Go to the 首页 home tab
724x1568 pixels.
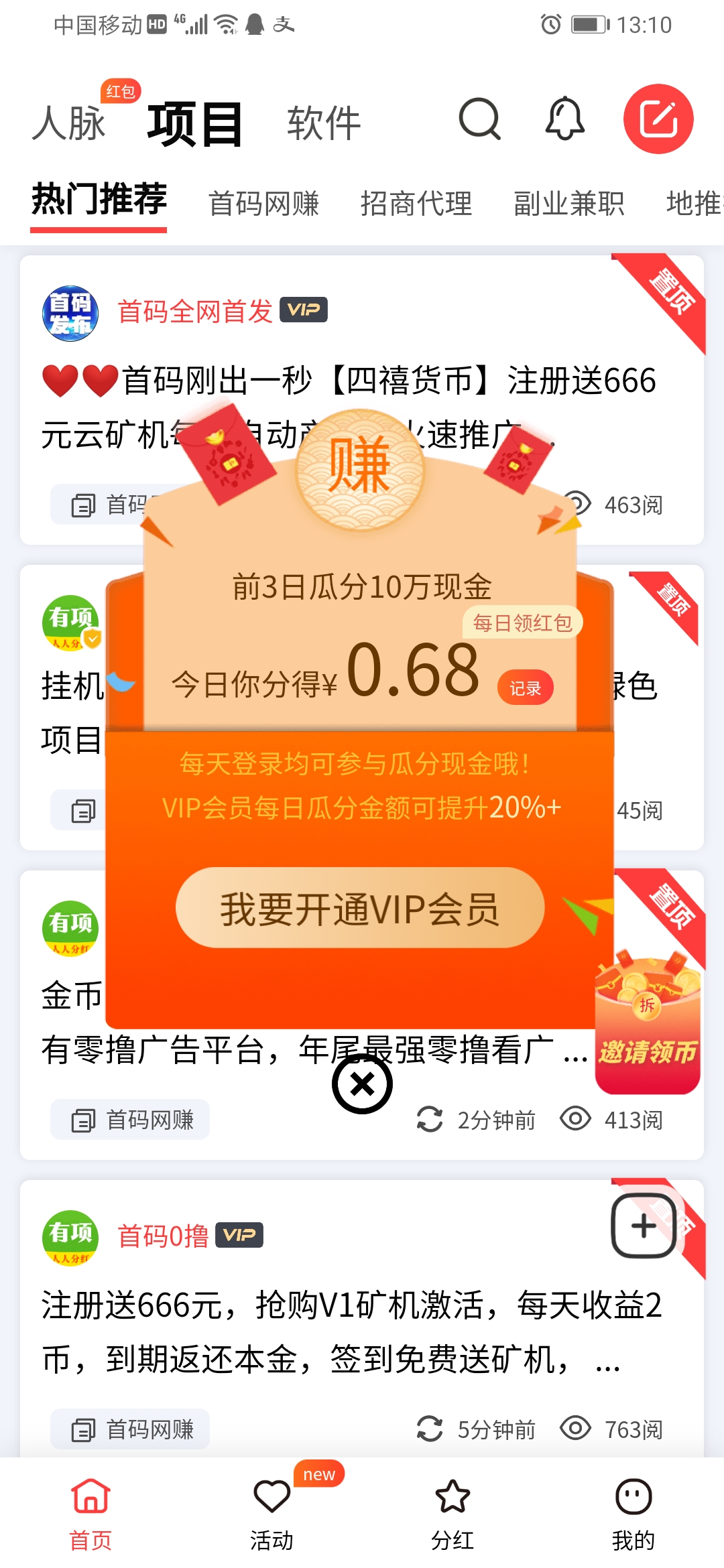90,1514
